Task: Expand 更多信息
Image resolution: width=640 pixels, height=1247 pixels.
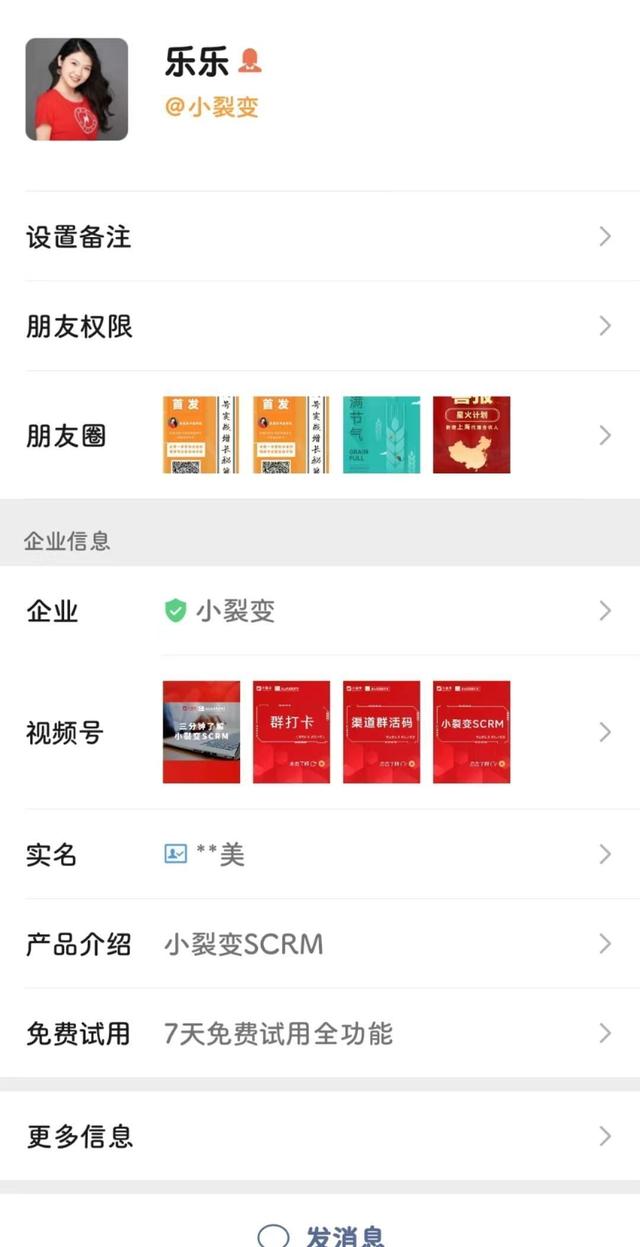Action: pyautogui.click(x=319, y=1136)
